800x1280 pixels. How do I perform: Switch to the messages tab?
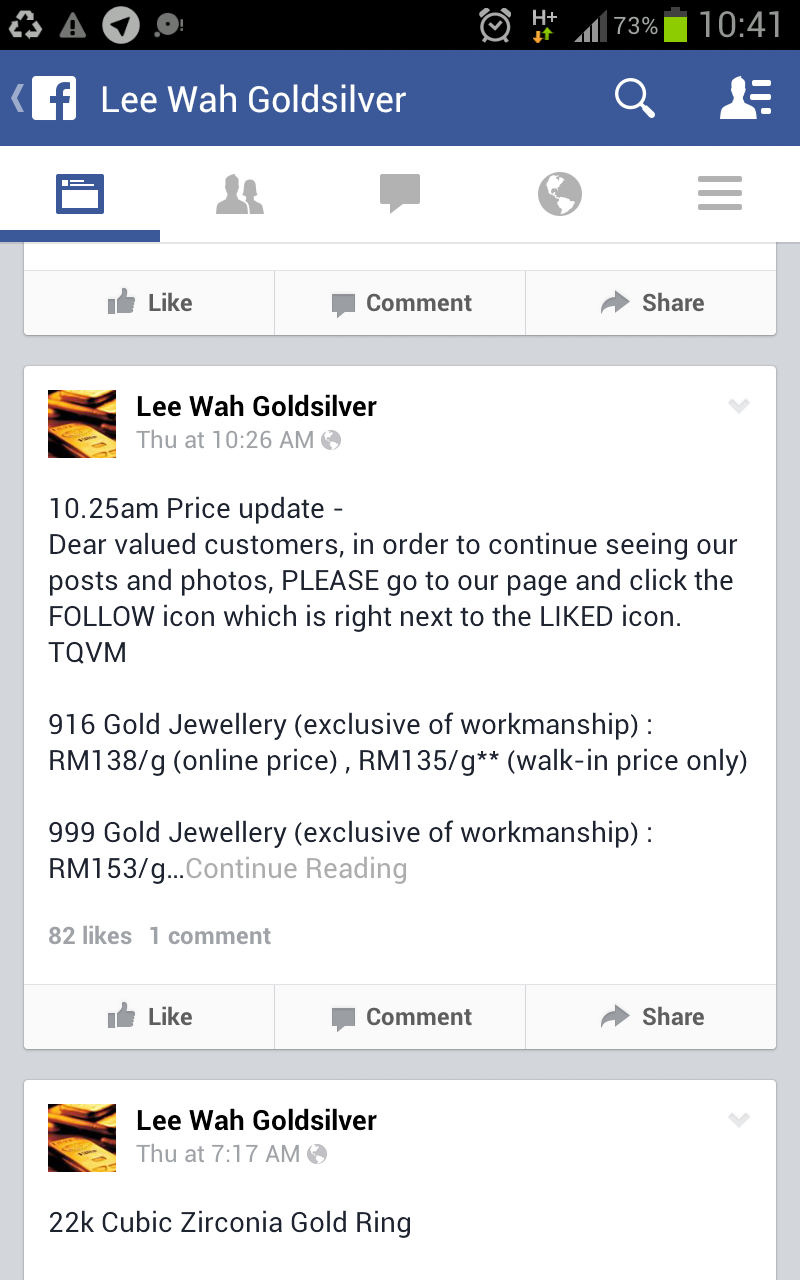click(x=400, y=193)
